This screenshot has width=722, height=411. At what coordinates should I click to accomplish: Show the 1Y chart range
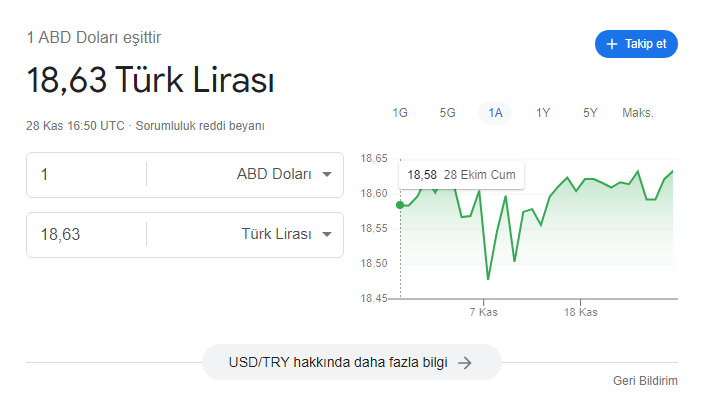(543, 113)
